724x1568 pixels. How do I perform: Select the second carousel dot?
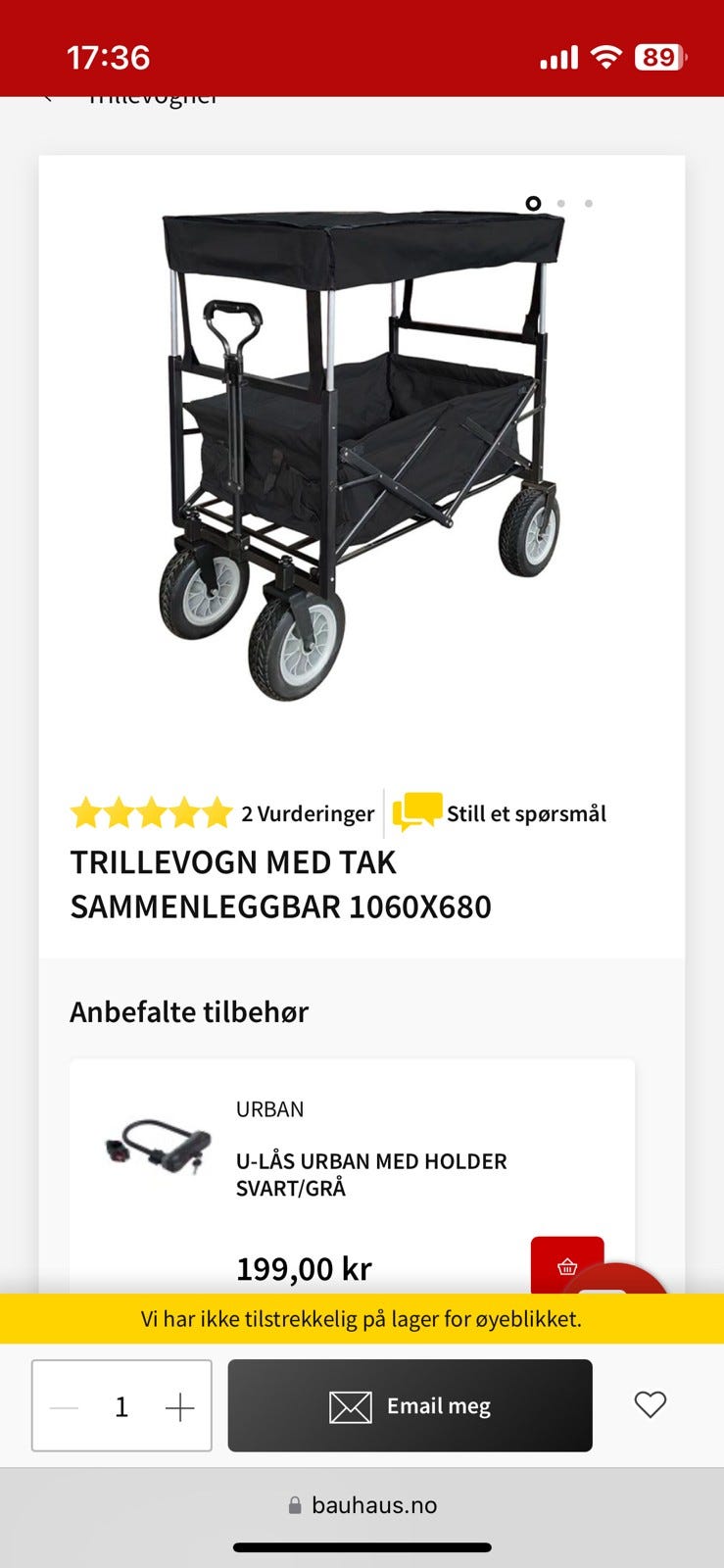[x=560, y=204]
